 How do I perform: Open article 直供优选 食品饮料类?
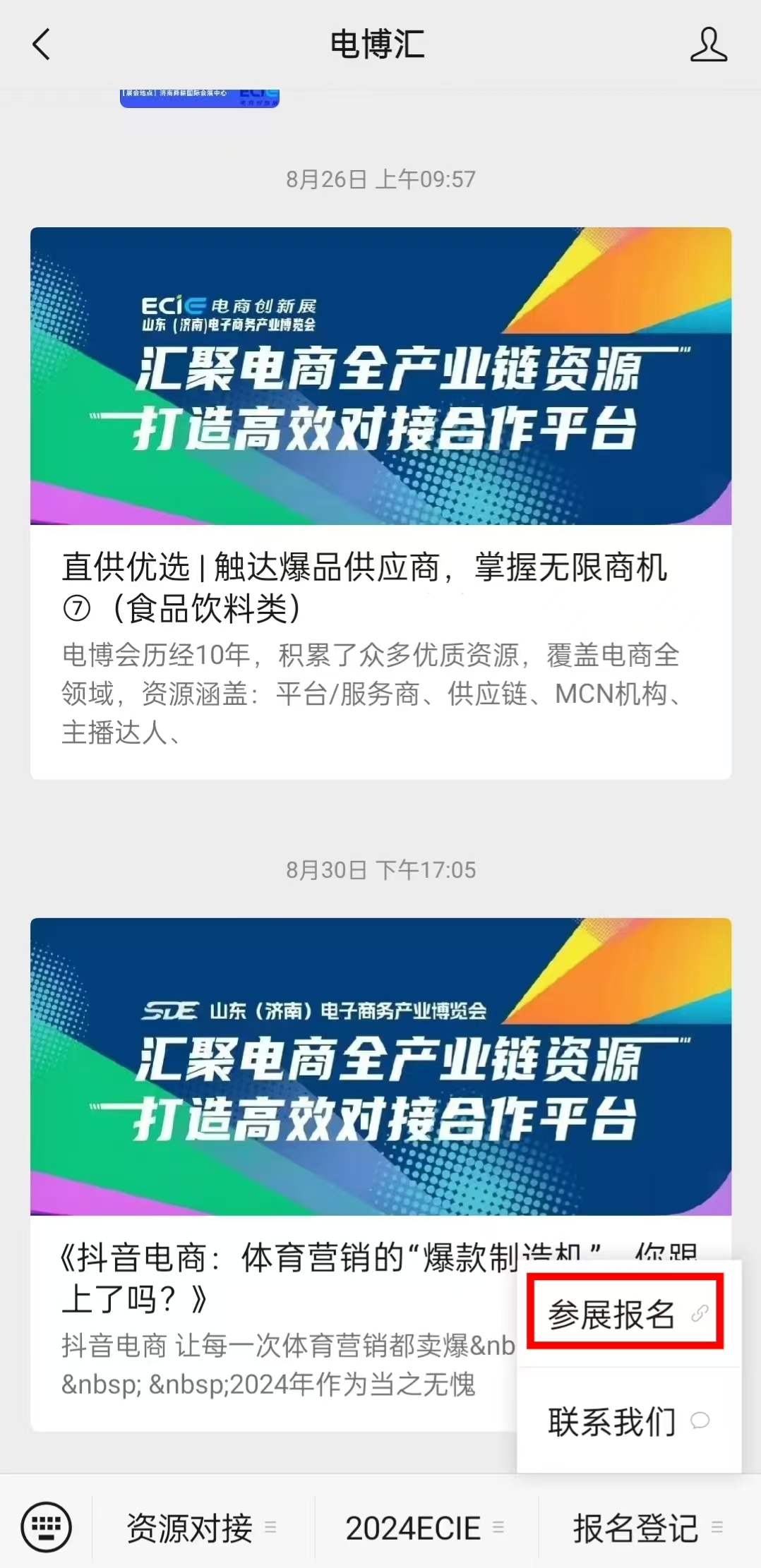click(x=380, y=502)
